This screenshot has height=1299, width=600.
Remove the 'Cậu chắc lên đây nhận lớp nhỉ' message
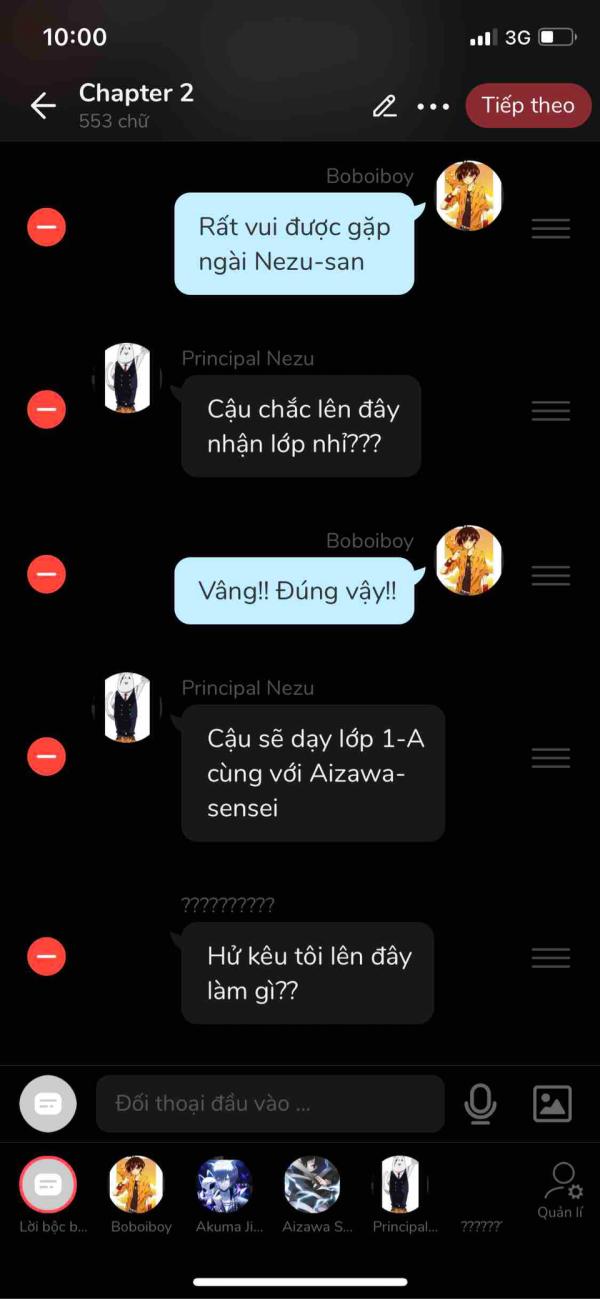pos(46,409)
